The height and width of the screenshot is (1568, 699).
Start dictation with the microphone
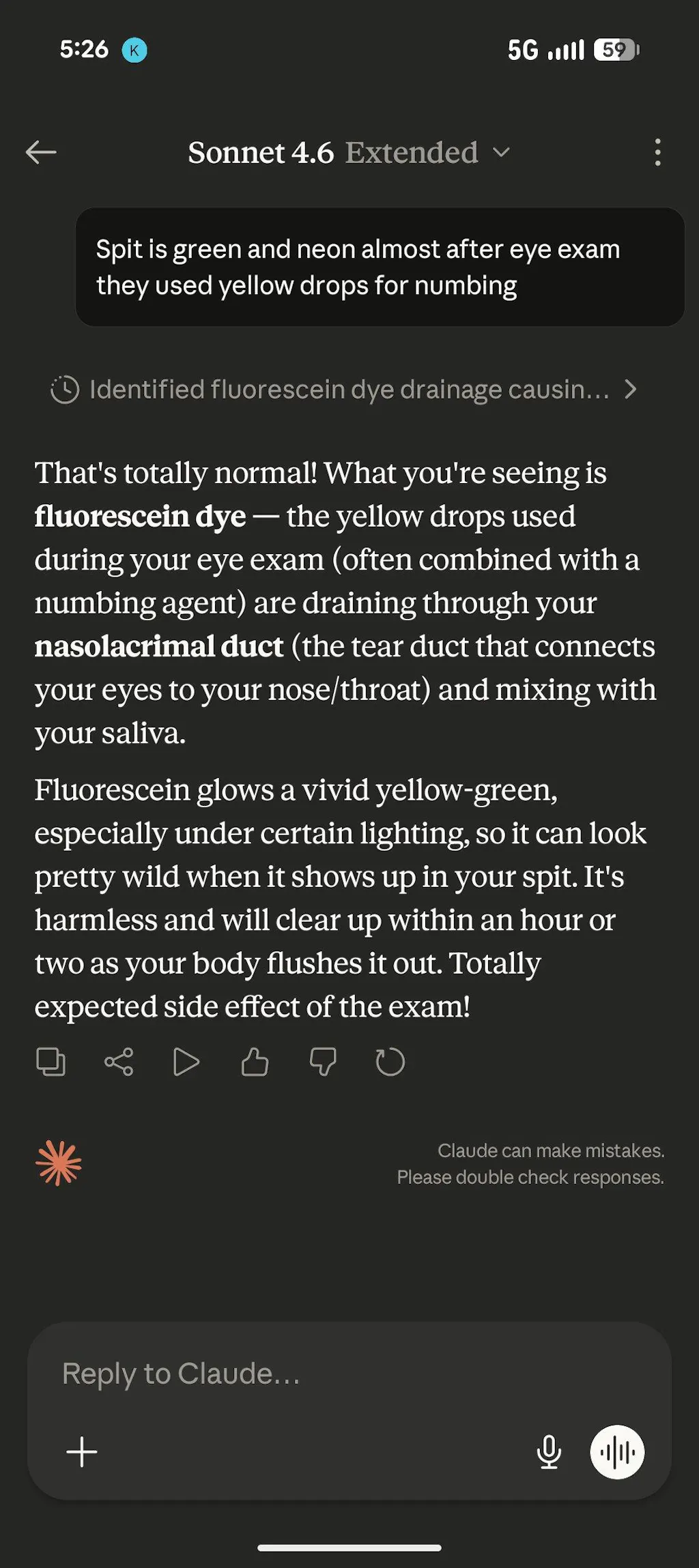pos(549,1451)
